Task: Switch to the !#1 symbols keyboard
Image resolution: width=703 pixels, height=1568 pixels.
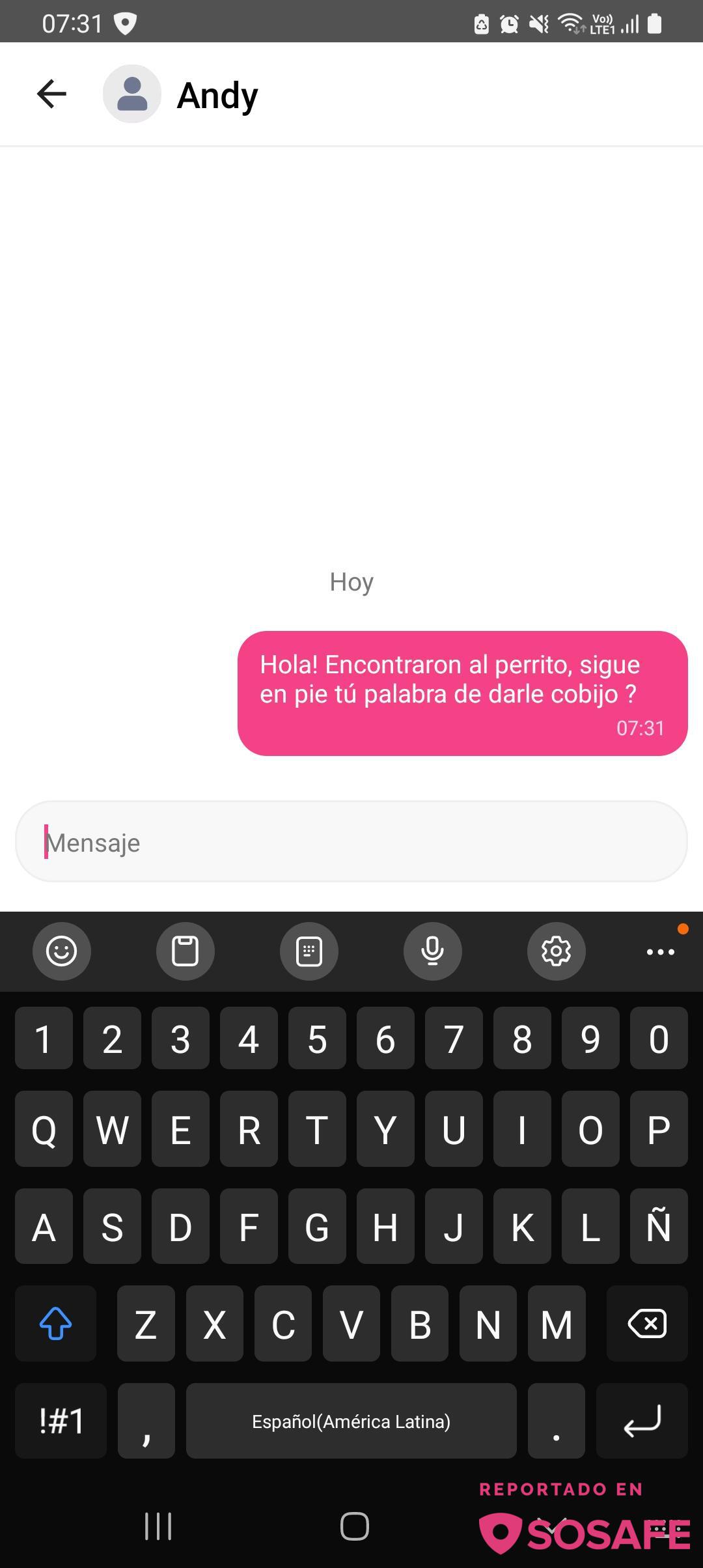Action: pyautogui.click(x=61, y=1421)
